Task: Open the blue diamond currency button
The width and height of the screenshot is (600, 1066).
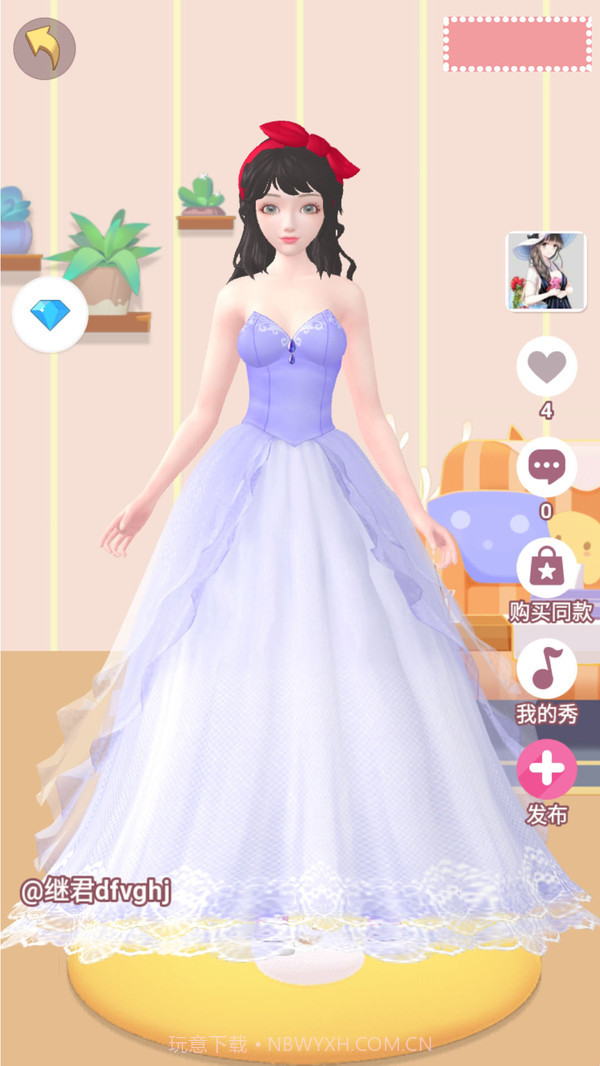Action: (49, 315)
